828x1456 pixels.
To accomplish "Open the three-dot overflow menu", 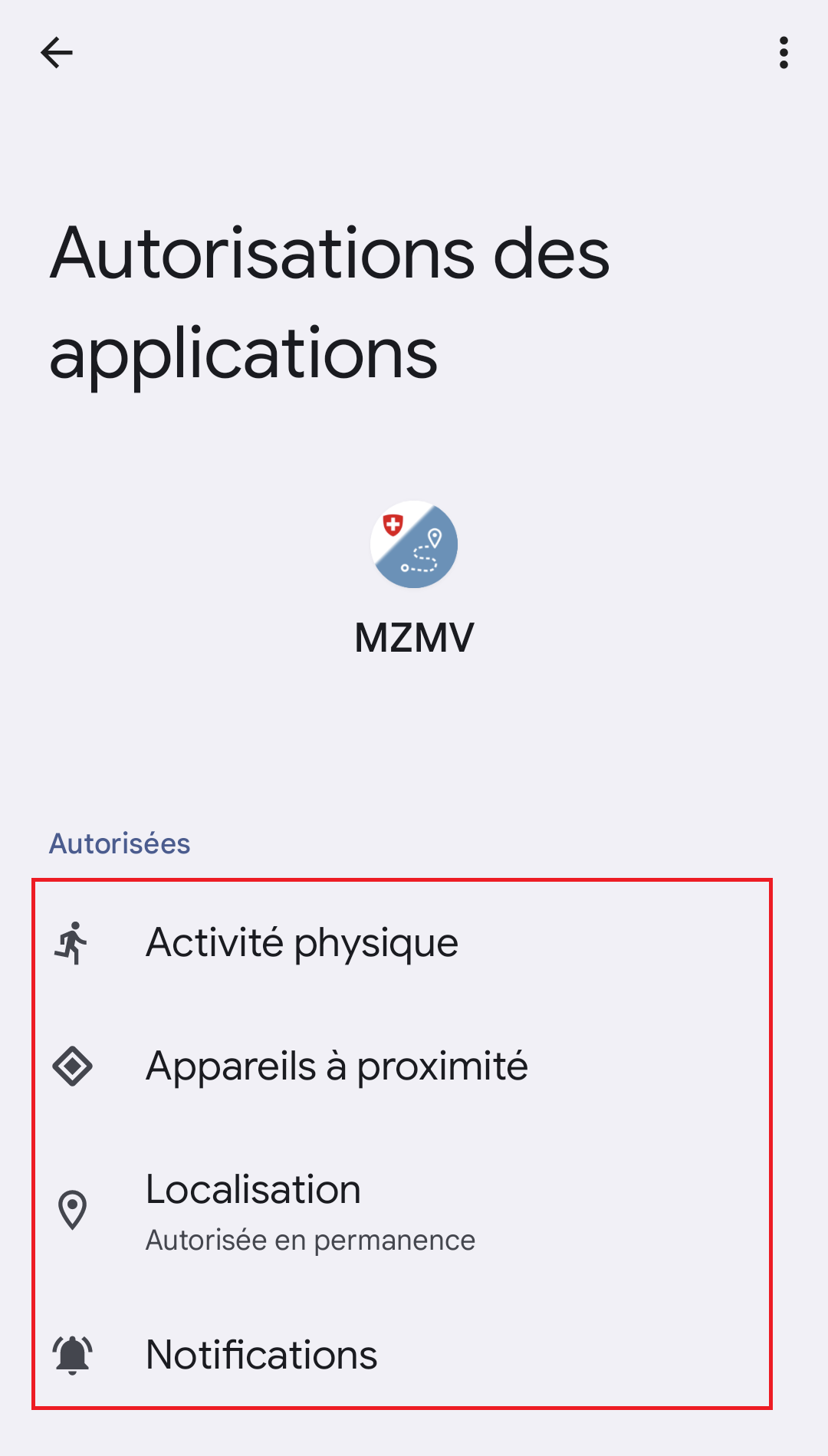I will point(783,53).
